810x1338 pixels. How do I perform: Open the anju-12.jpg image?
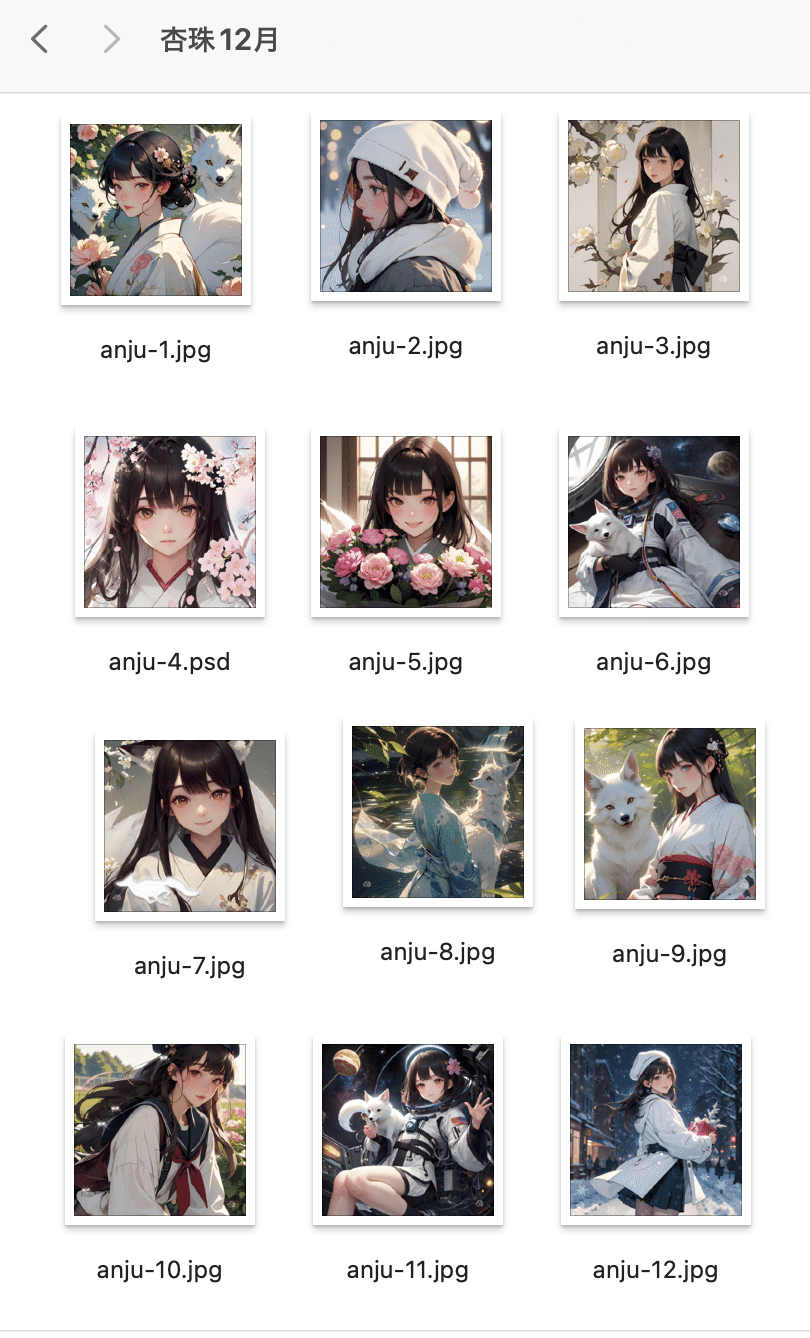[x=656, y=1130]
